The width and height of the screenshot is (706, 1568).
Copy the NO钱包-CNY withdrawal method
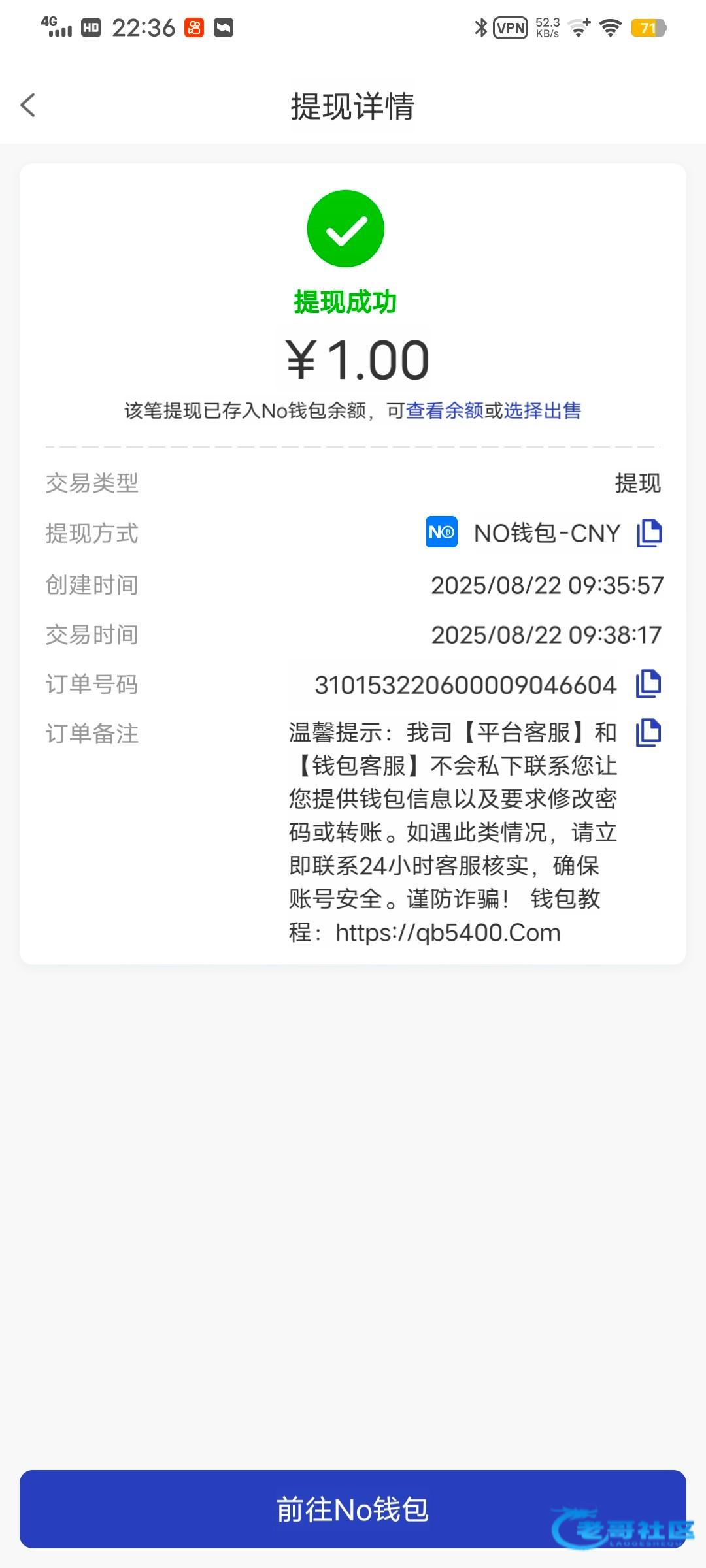click(x=649, y=533)
